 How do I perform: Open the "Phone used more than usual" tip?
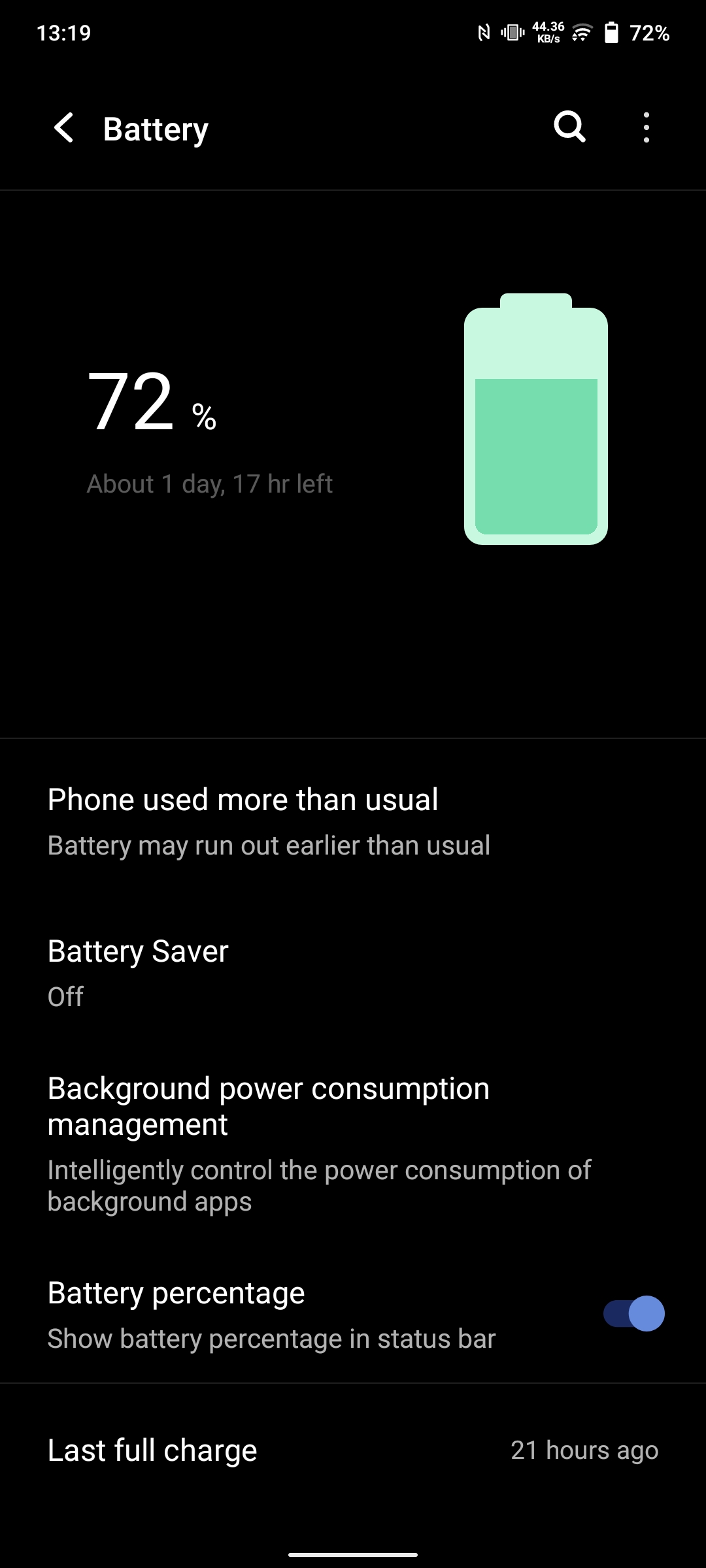coord(353,822)
